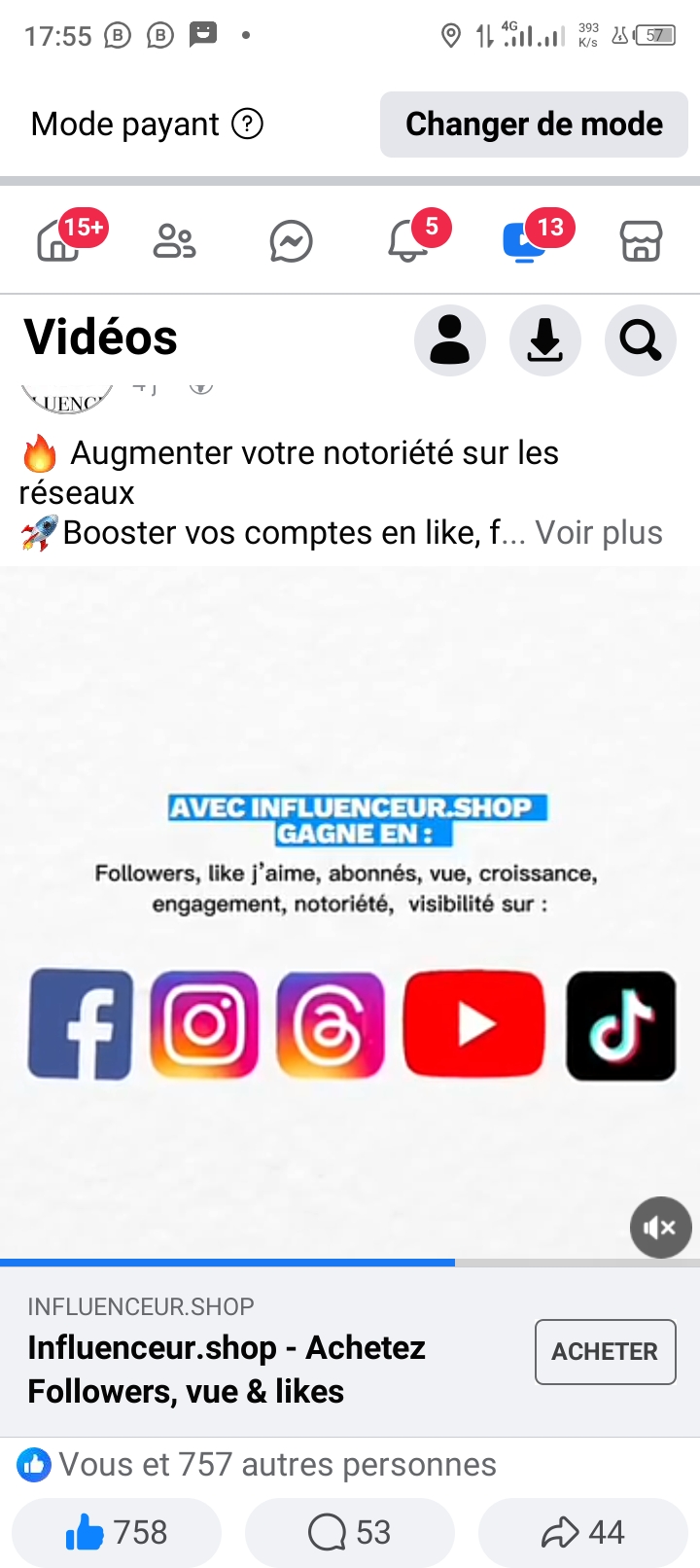Viewport: 700px width, 1568px height.
Task: Open the Mode payant help icon
Action: tap(248, 125)
